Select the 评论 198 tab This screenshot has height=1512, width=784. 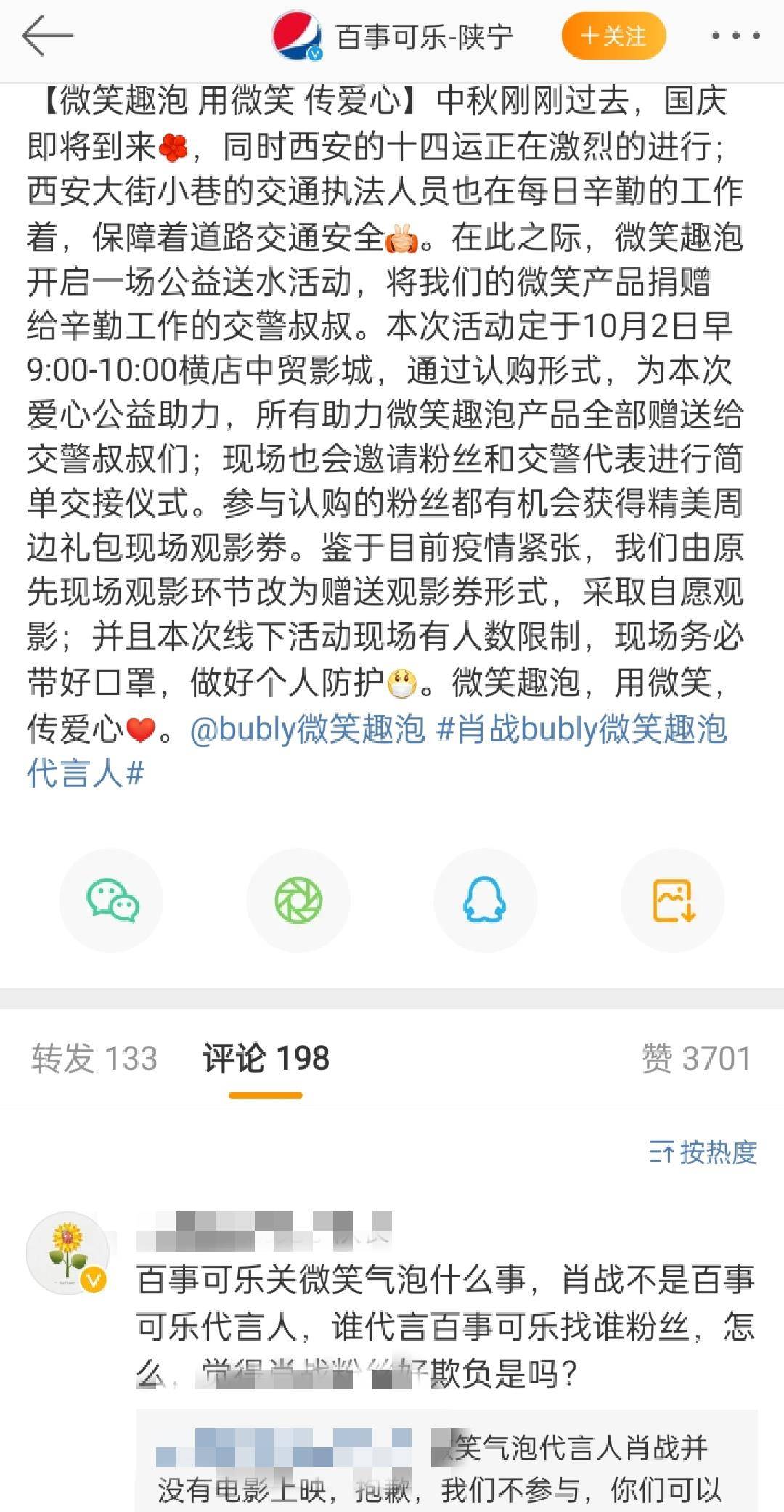(266, 1059)
